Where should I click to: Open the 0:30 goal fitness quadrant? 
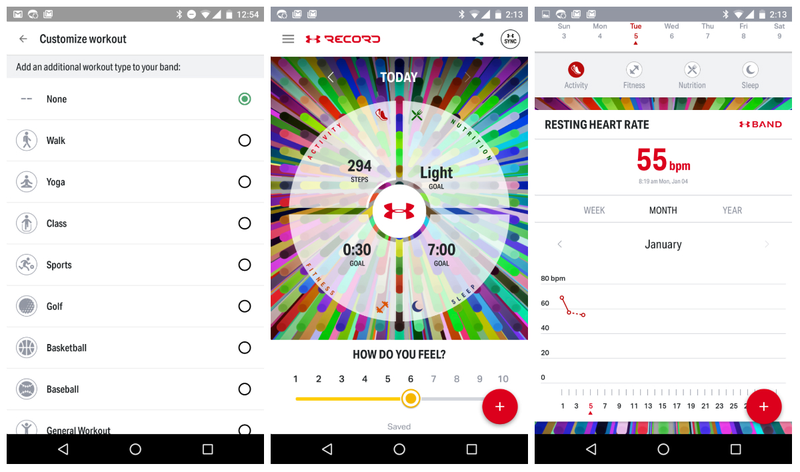coord(358,253)
